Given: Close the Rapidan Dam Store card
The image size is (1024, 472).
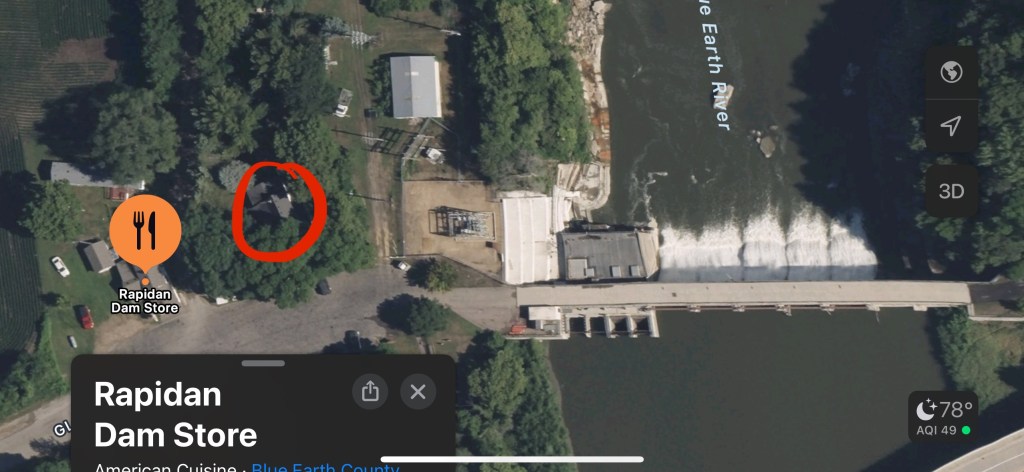Looking at the screenshot, I should click(x=418, y=391).
